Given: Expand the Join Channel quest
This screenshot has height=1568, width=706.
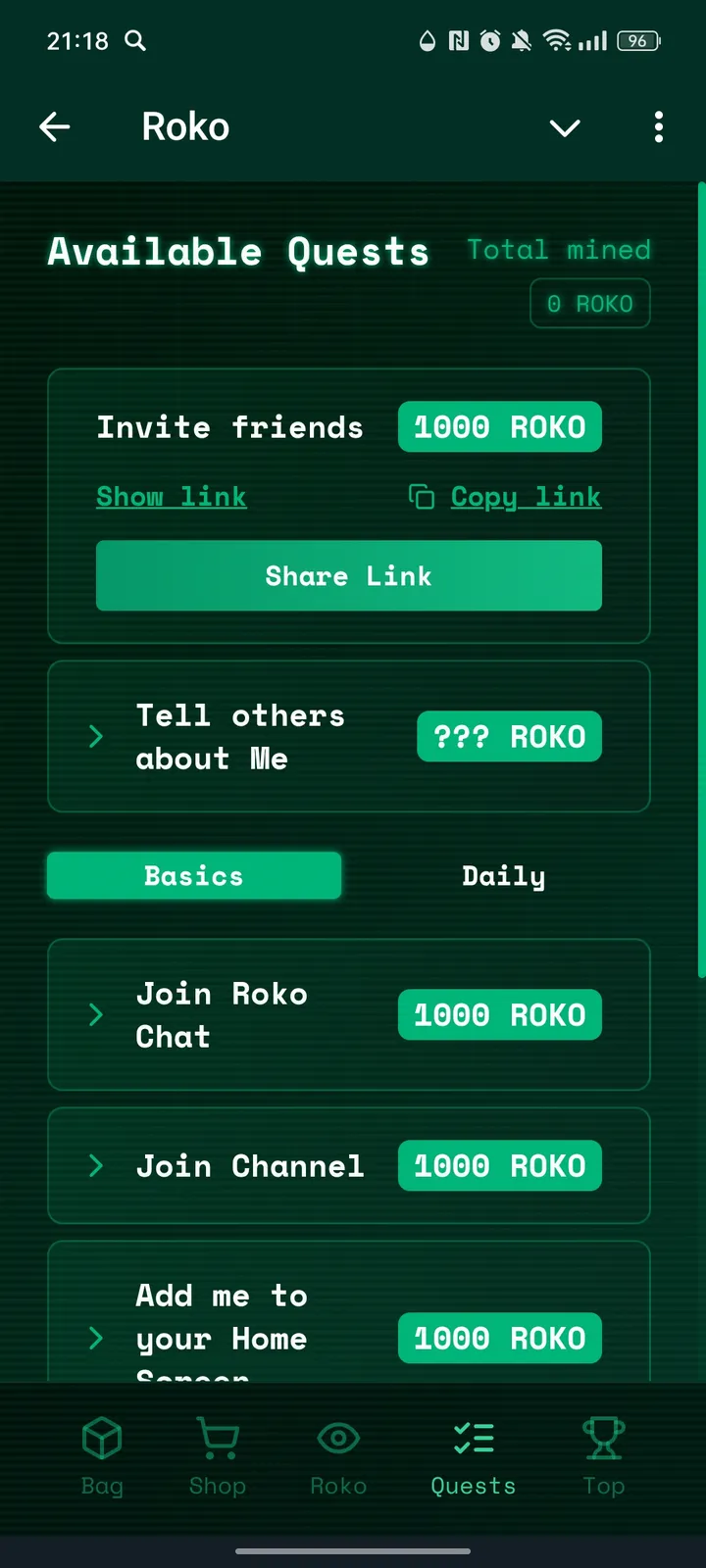Looking at the screenshot, I should pos(95,1166).
